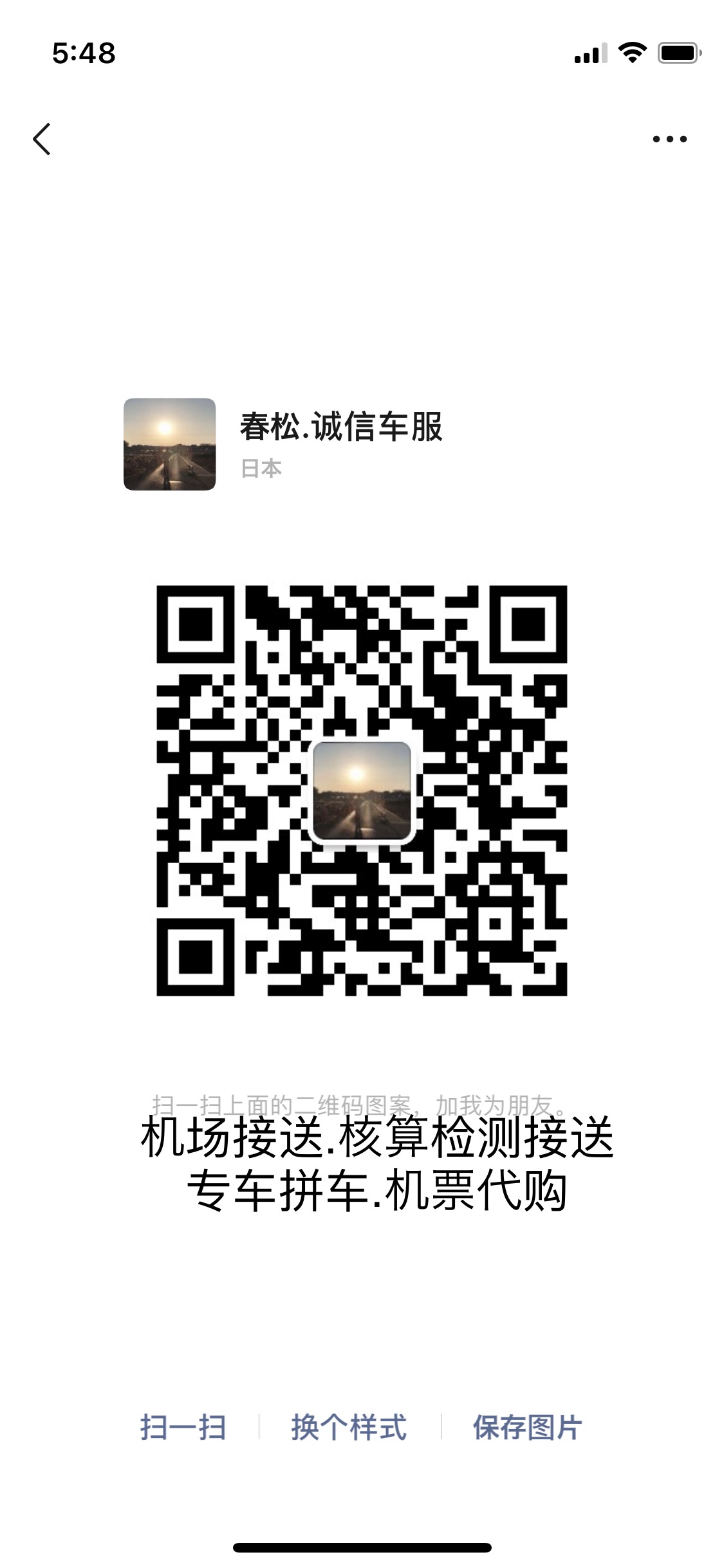Viewport: 724px width, 1568px height.
Task: Open the three-dot overflow menu
Action: pos(669,139)
